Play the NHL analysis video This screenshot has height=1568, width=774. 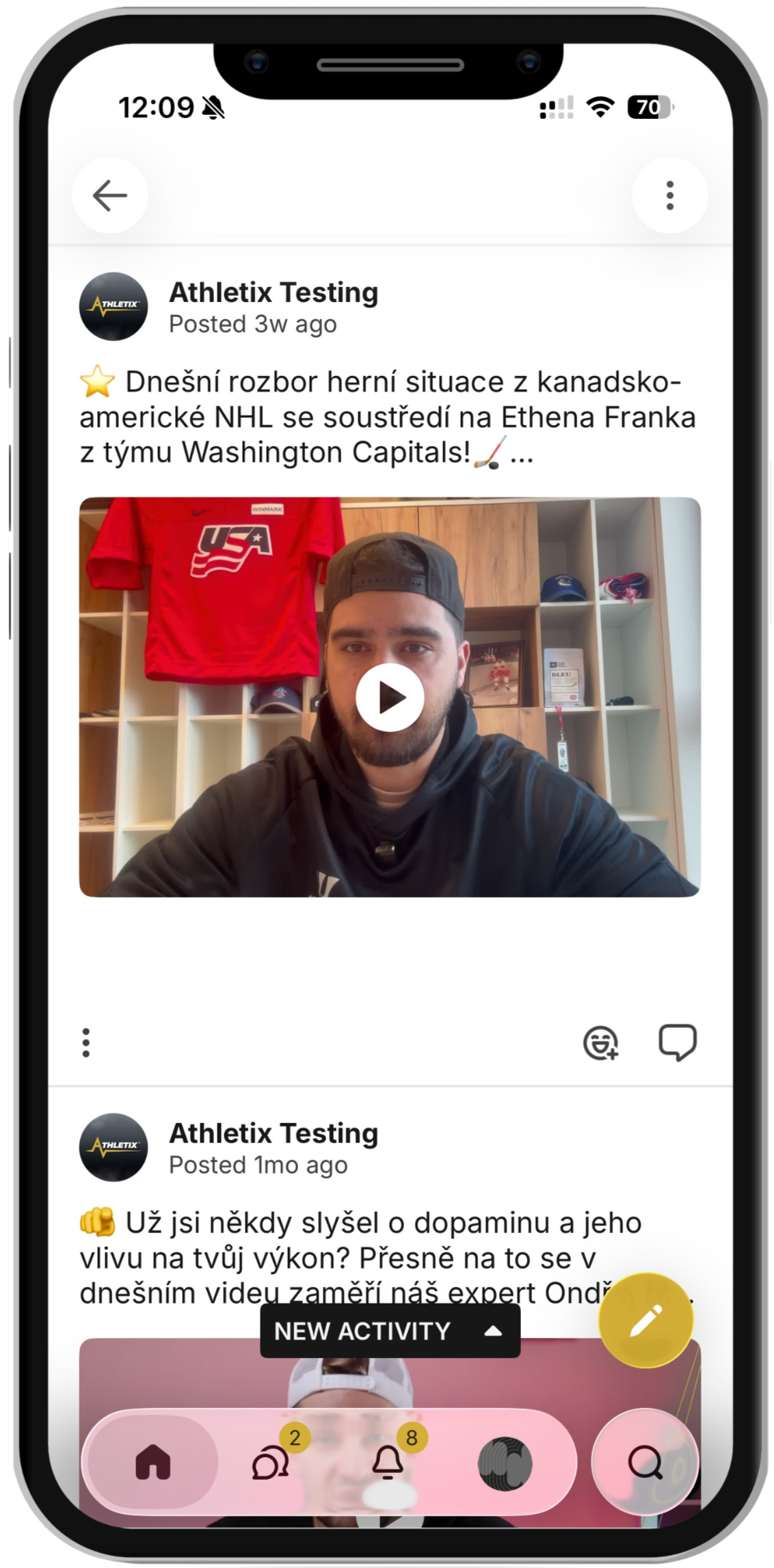coord(390,697)
